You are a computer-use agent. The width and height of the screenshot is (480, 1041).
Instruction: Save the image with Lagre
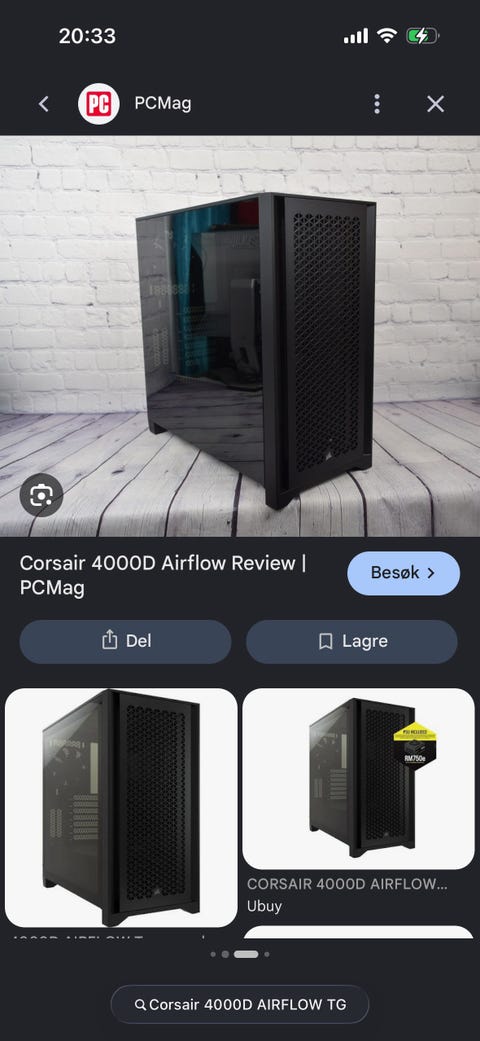click(x=352, y=641)
